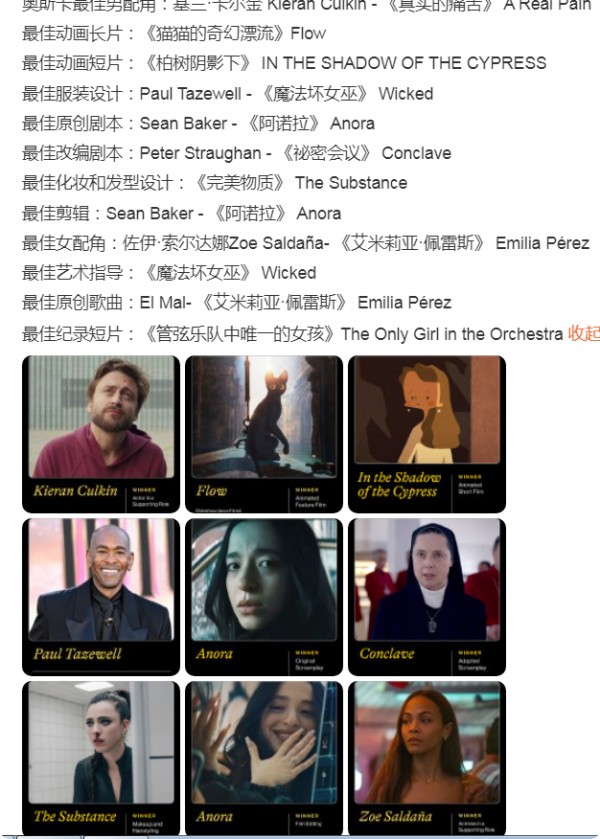The height and width of the screenshot is (839, 600).
Task: Open the Zoe Saldaña winner photo
Action: point(426,758)
